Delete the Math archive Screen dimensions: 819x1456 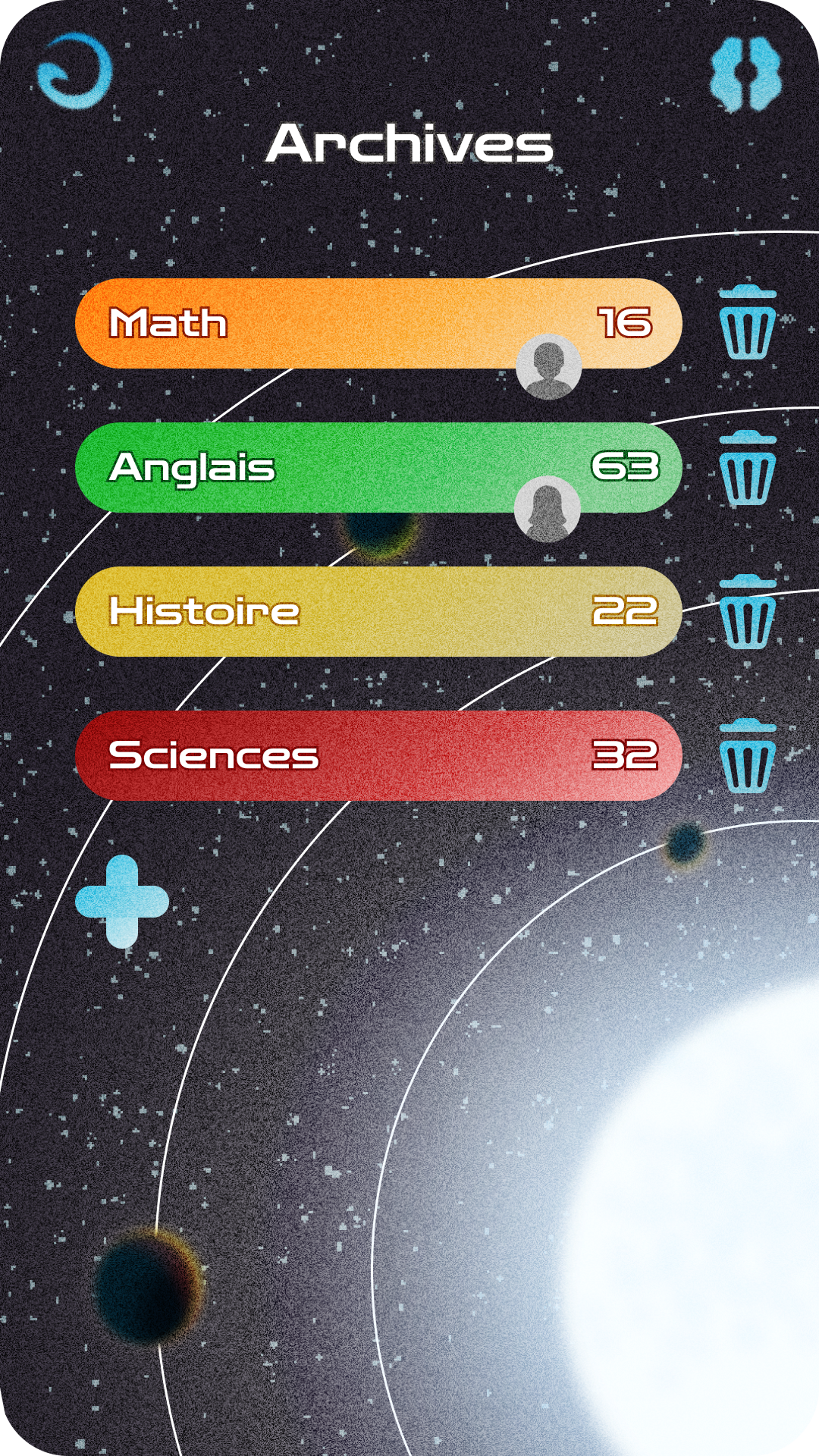[748, 322]
